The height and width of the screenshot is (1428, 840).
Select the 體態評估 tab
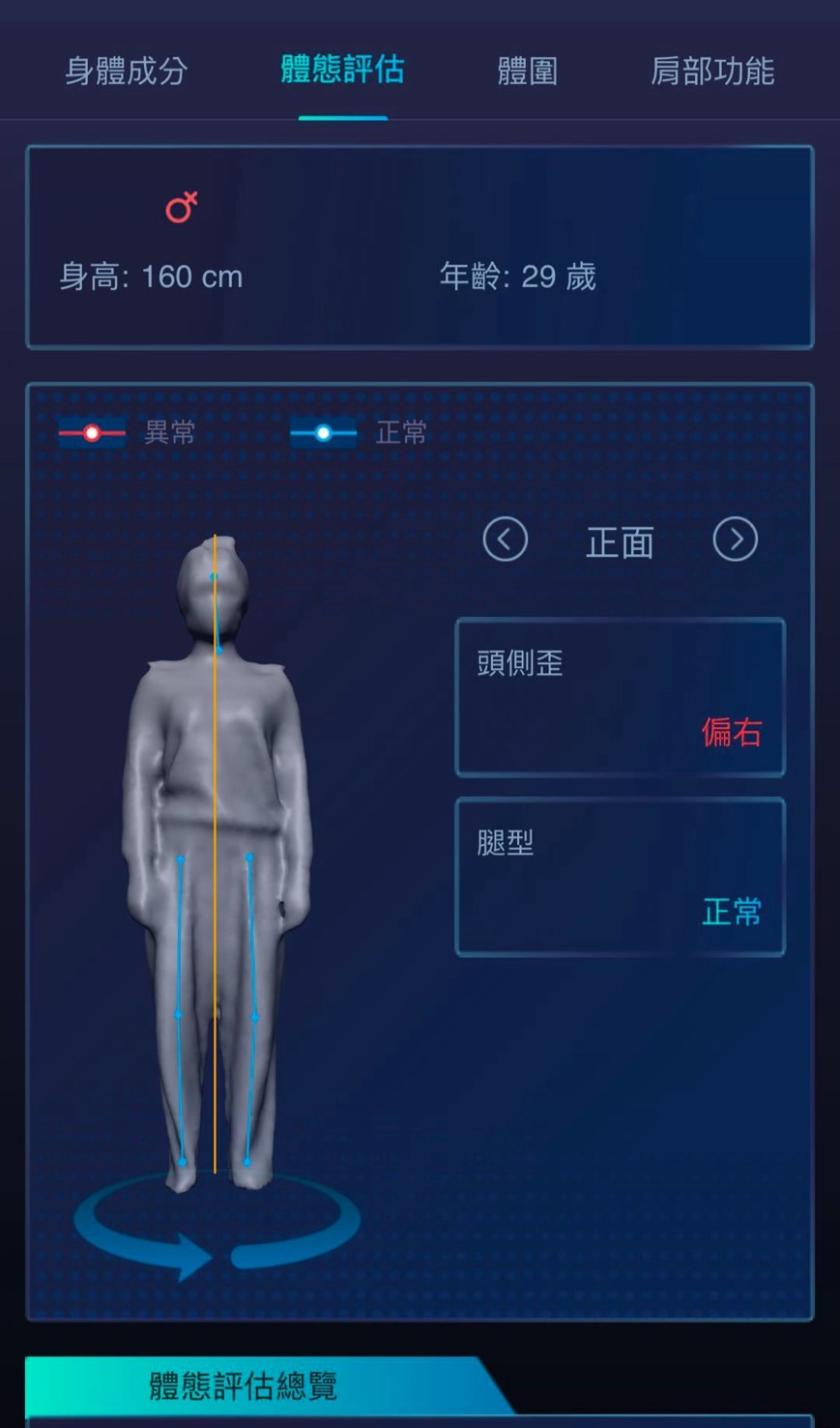click(342, 71)
